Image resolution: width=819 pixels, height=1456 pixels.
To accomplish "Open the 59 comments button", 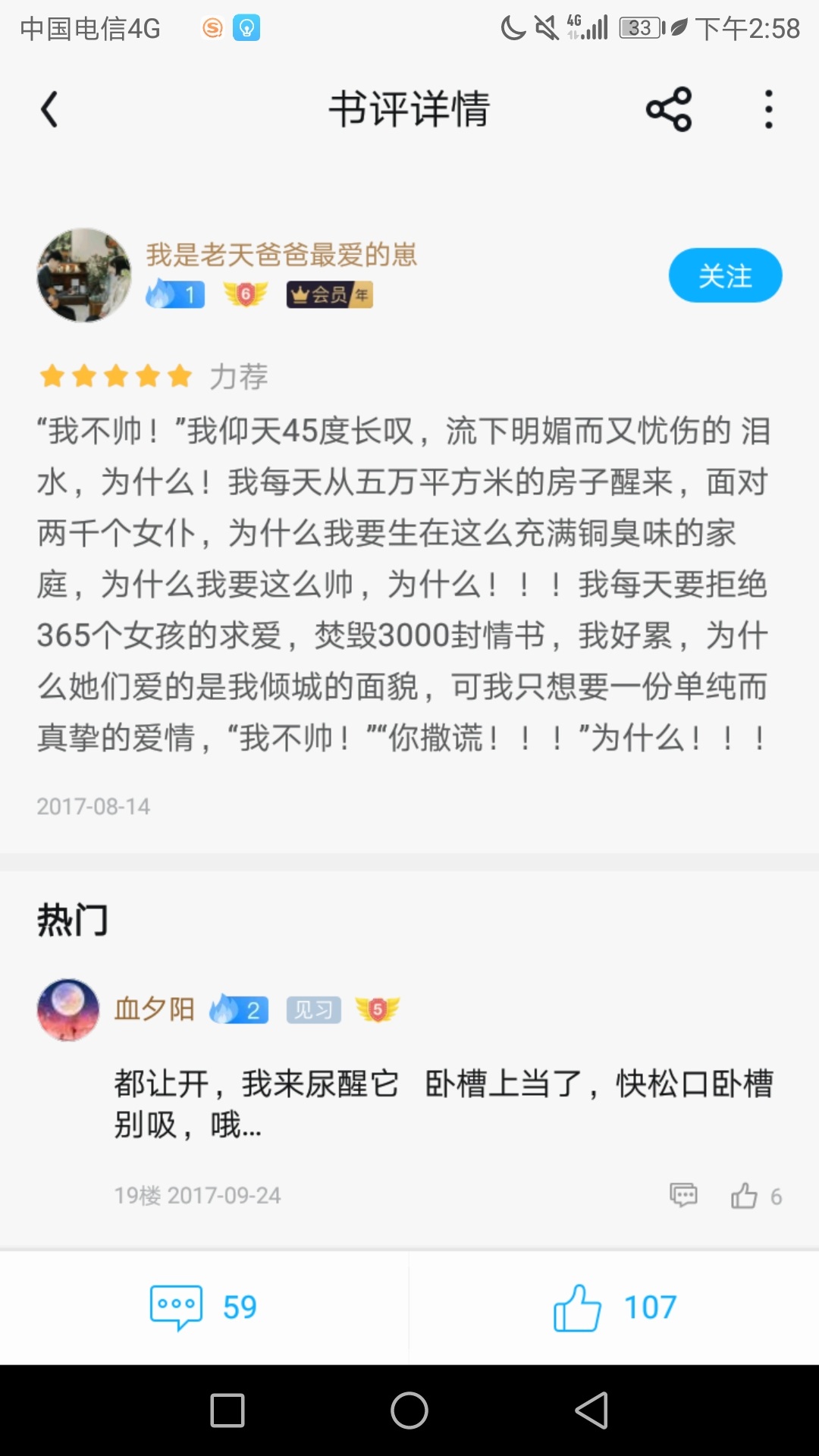I will click(x=203, y=1307).
